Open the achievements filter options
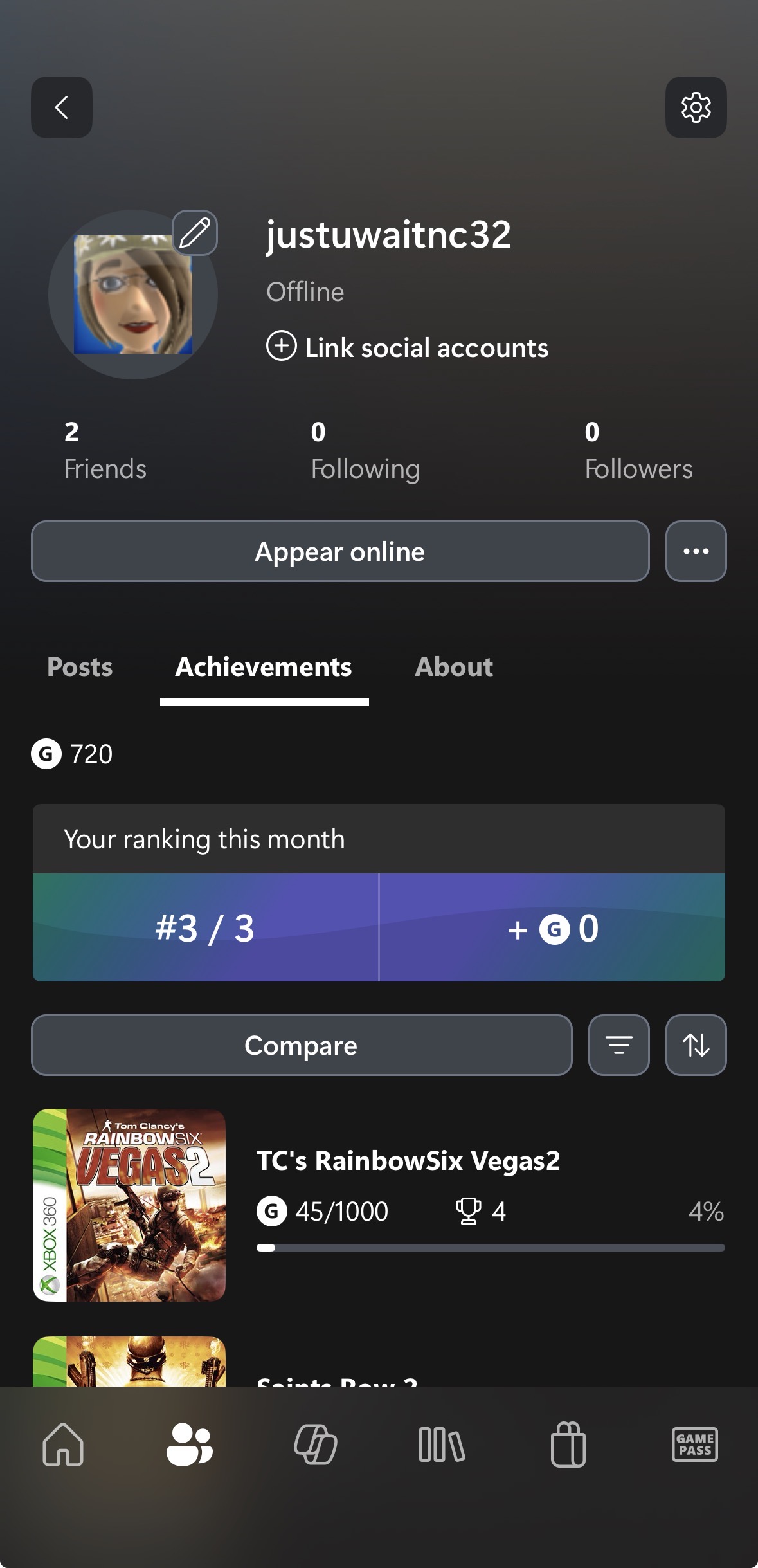Viewport: 758px width, 1568px height. 618,1045
